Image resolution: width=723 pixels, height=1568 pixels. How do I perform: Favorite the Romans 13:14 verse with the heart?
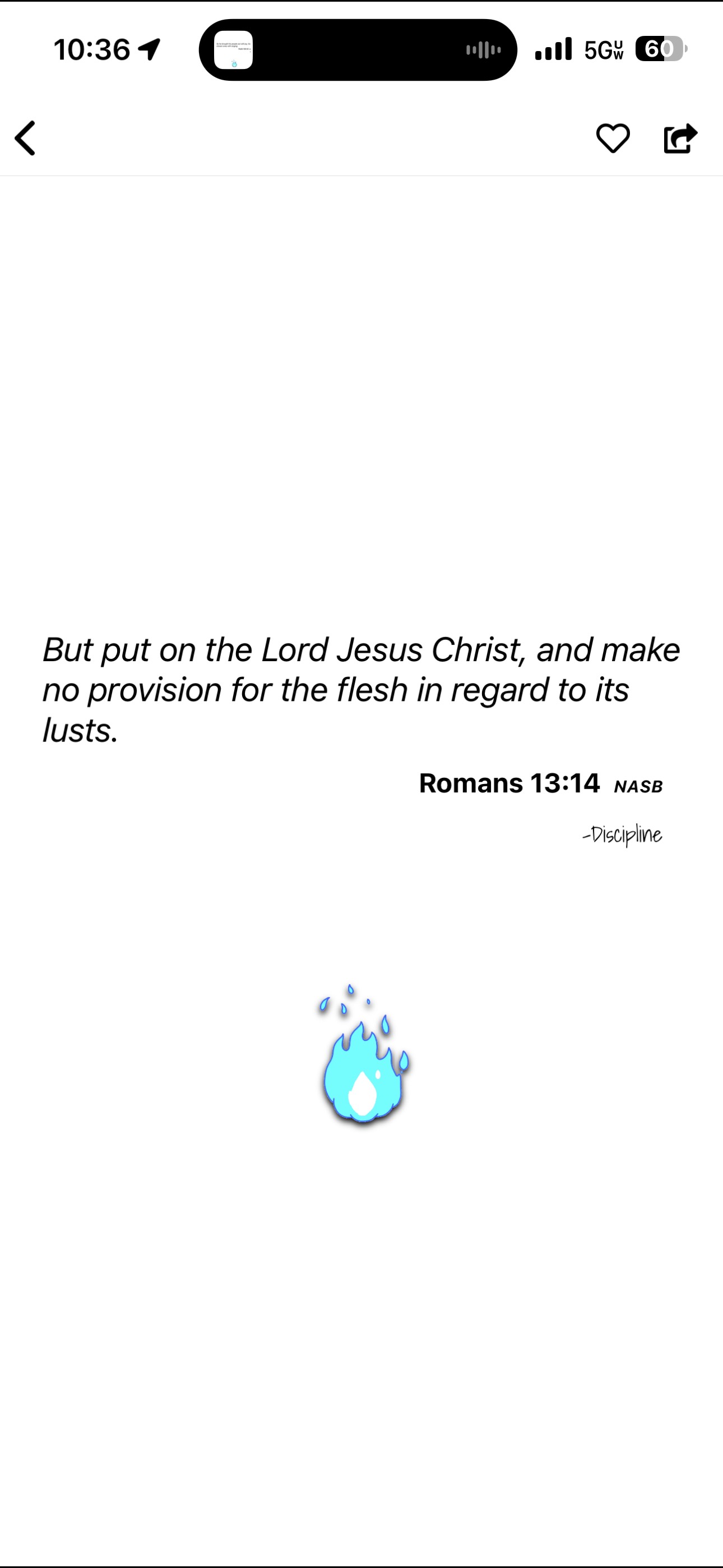[612, 138]
